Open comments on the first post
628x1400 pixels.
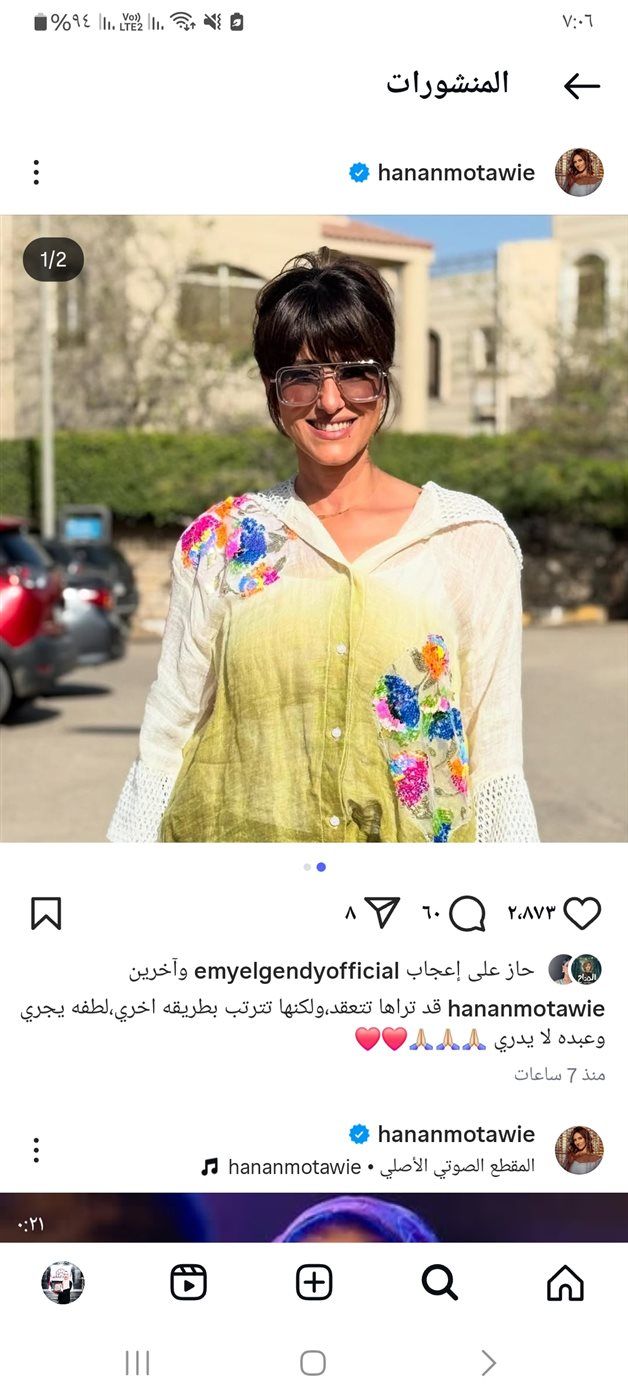point(467,913)
